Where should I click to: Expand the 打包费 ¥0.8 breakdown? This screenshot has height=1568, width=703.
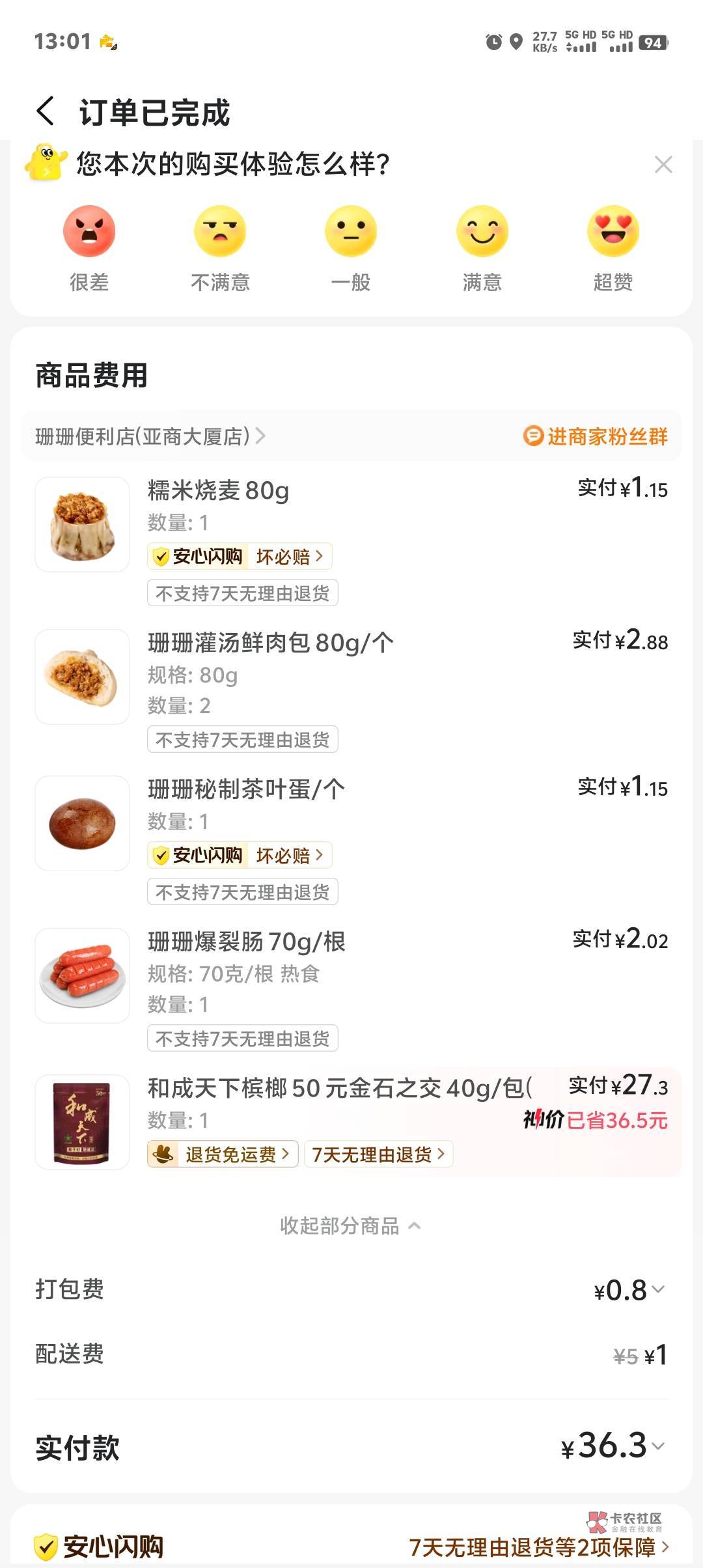click(x=629, y=1290)
